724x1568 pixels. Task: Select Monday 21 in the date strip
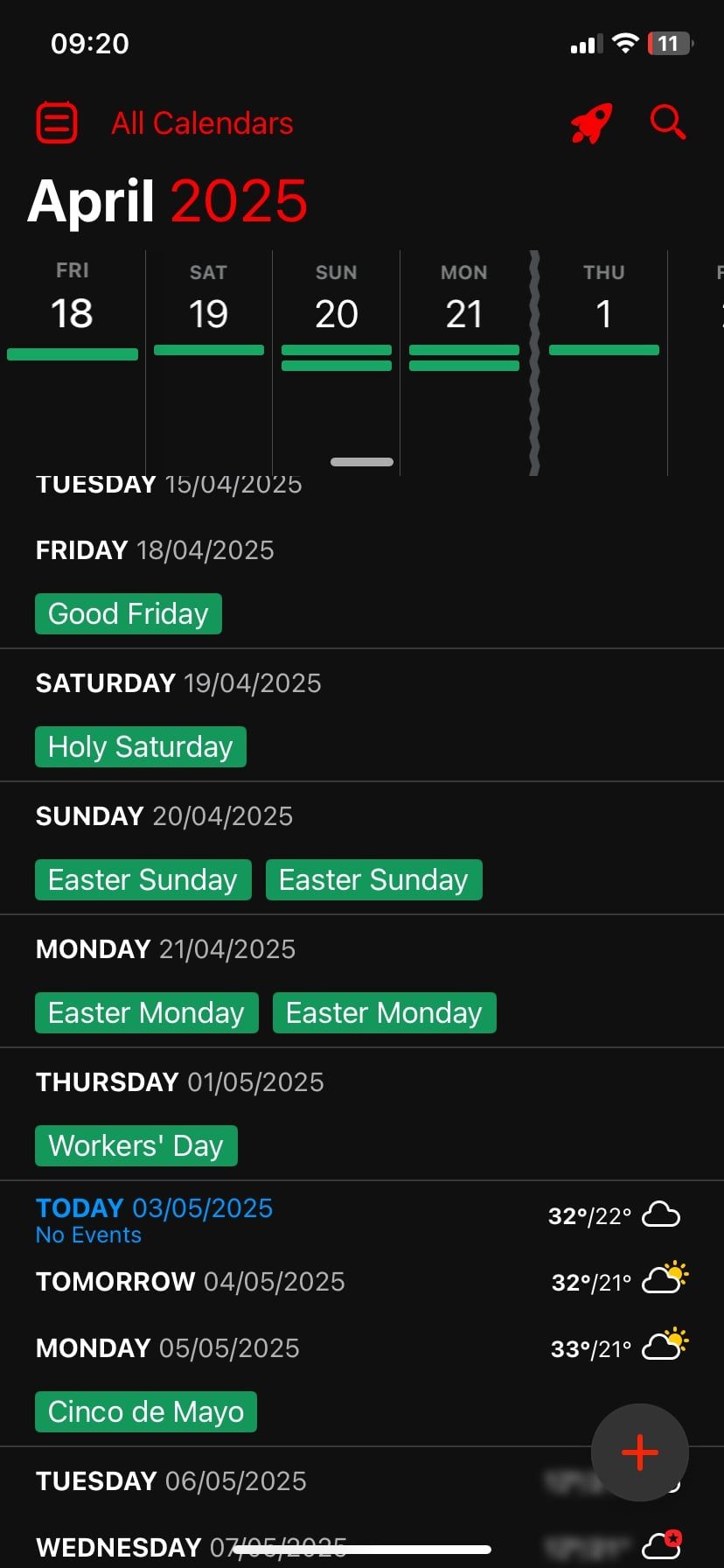click(x=464, y=311)
